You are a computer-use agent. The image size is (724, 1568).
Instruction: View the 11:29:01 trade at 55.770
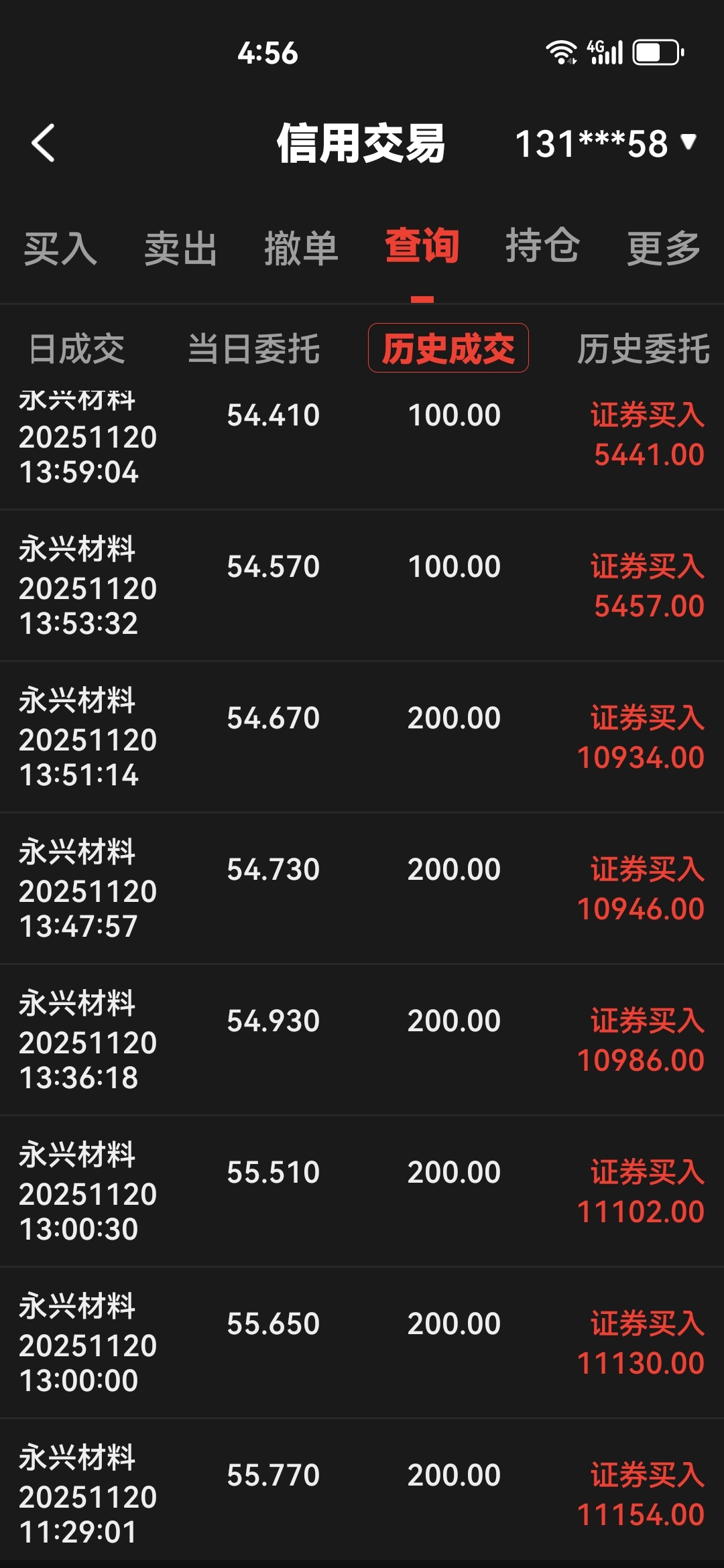(x=362, y=1494)
